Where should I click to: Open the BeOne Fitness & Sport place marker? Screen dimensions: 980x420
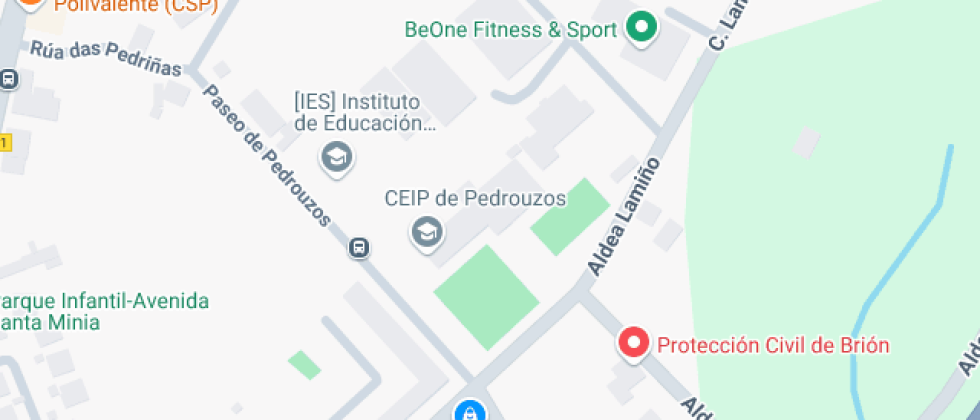click(642, 29)
